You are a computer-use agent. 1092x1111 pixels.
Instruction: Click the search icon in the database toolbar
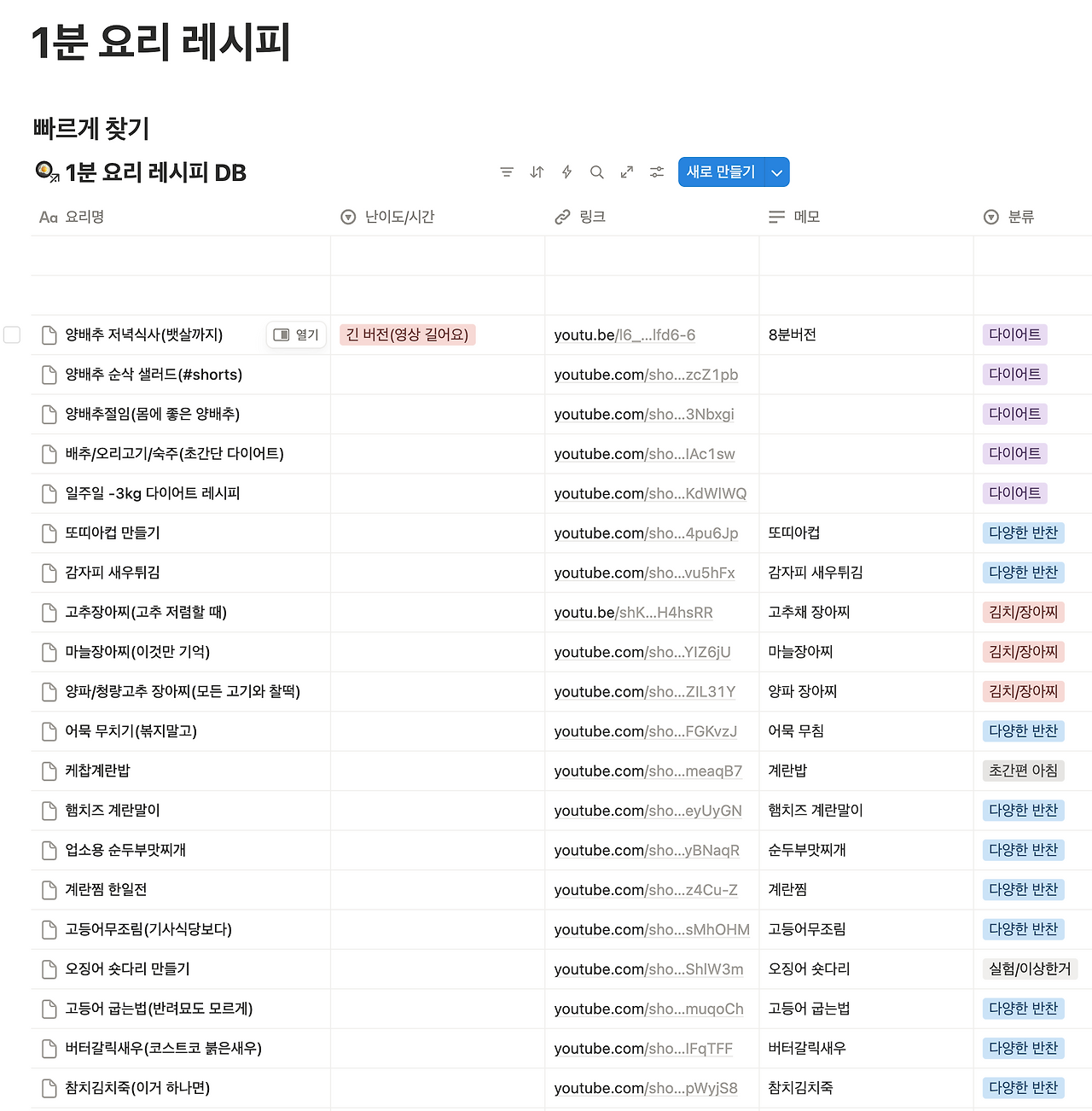click(597, 172)
